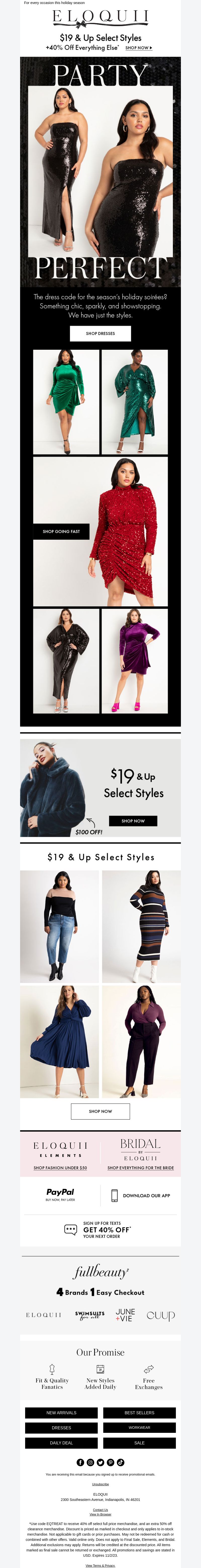Tap the Unsubscribe link
Screen dimensions: 201x1568
[x=100, y=1484]
